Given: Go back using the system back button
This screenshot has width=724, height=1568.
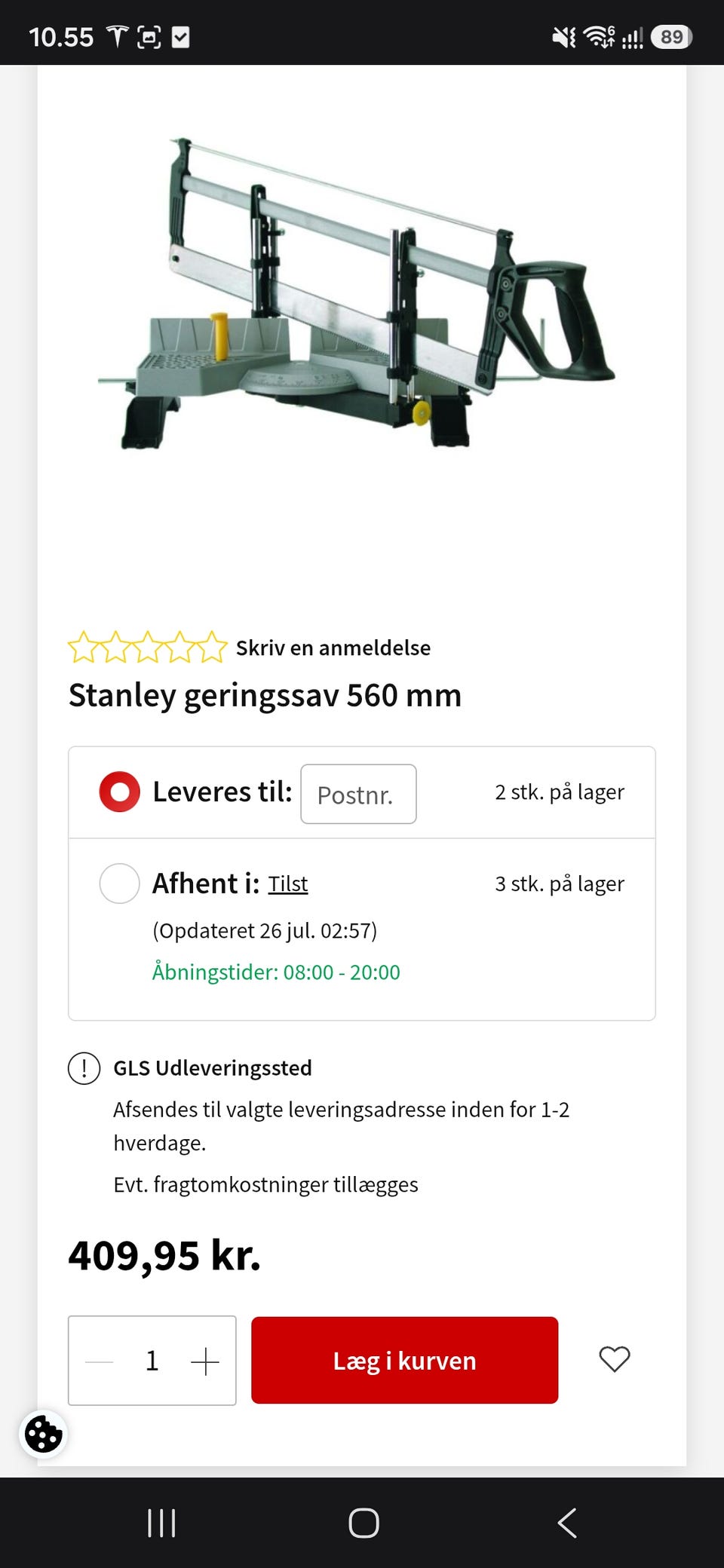Looking at the screenshot, I should point(567,1523).
